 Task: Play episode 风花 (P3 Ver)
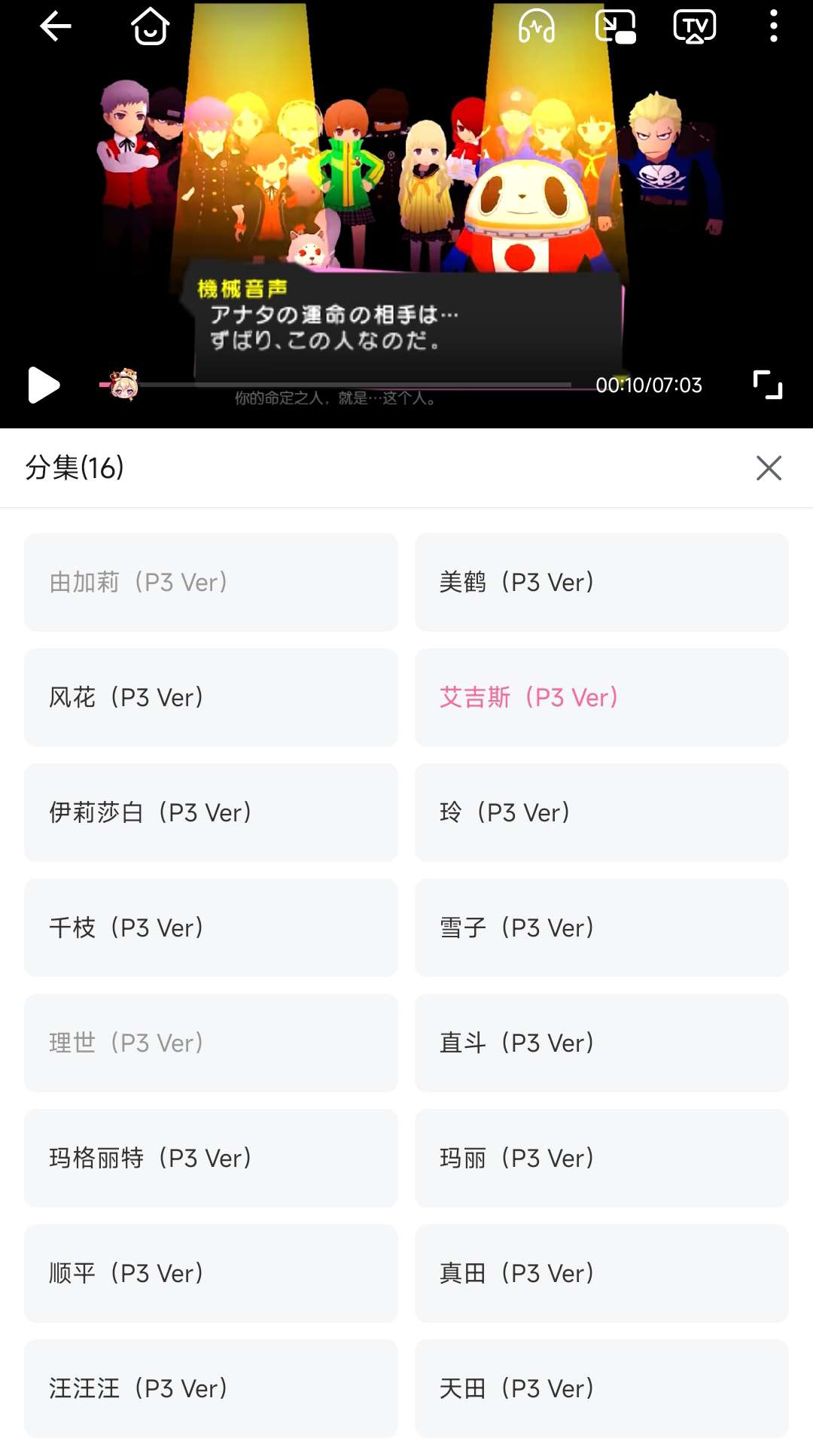pyautogui.click(x=211, y=697)
